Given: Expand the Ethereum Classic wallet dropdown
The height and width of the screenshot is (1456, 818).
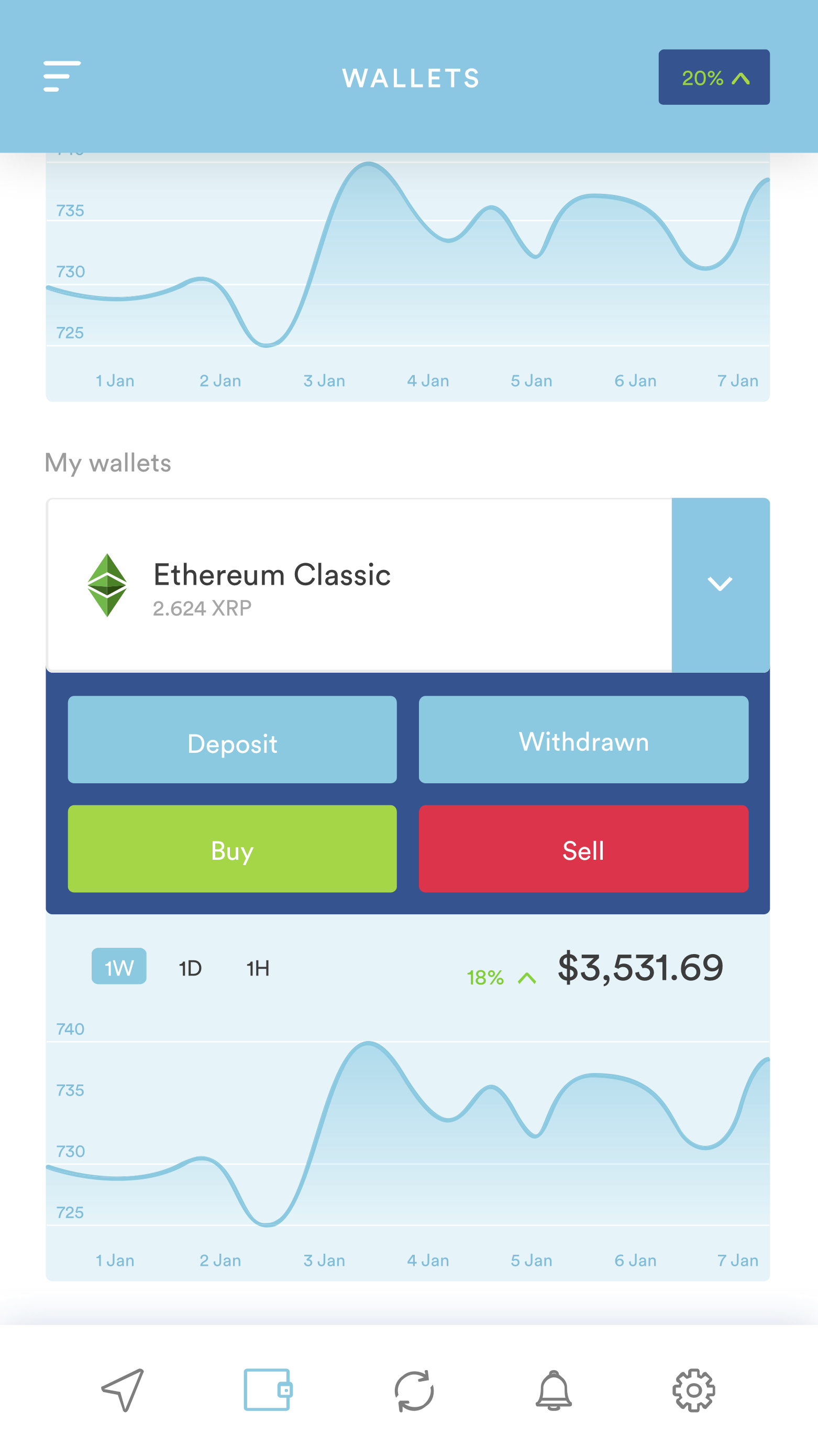Looking at the screenshot, I should (720, 584).
